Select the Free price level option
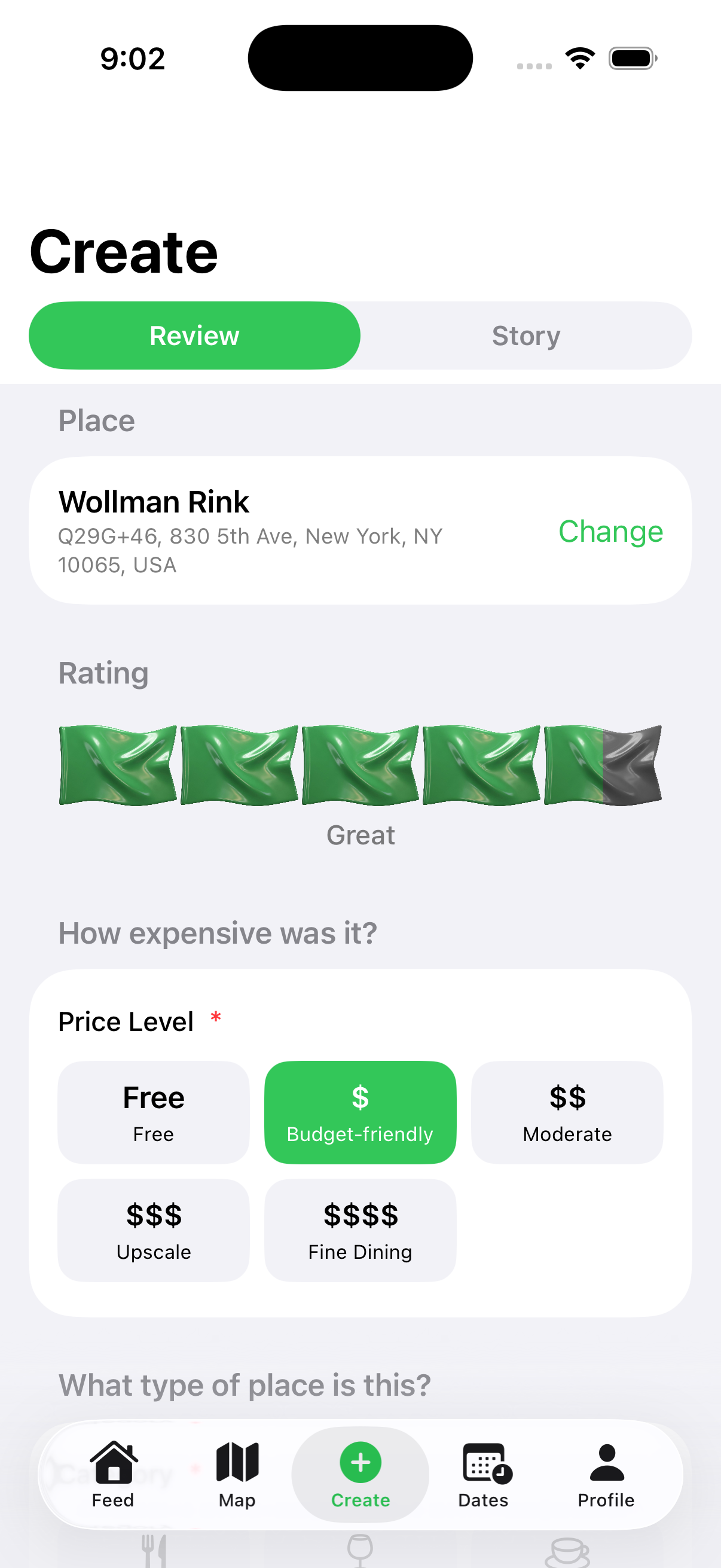The width and height of the screenshot is (721, 1568). 153,1112
